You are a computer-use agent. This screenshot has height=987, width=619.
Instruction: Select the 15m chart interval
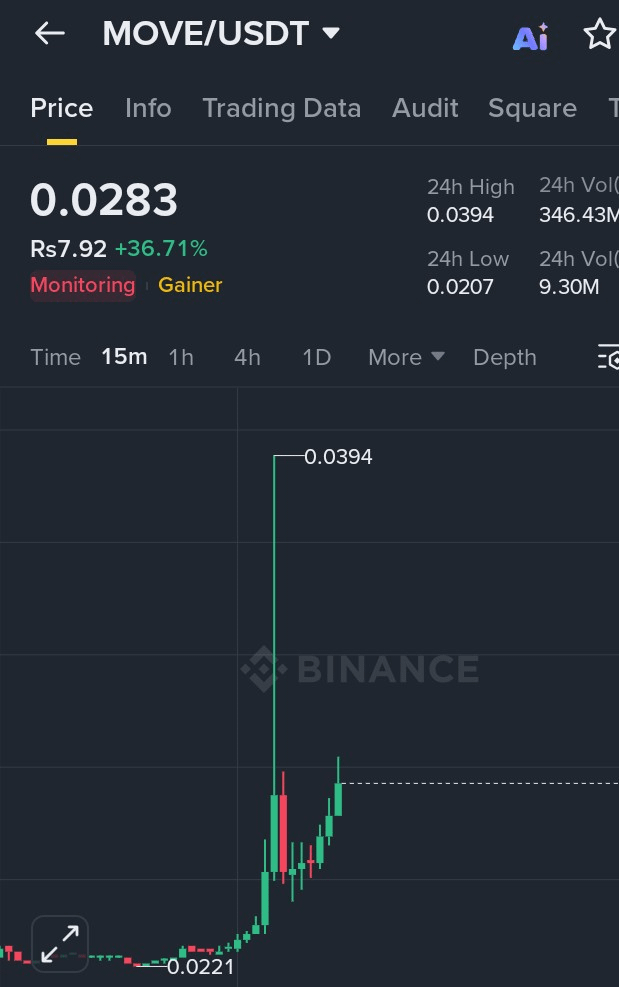(x=124, y=357)
